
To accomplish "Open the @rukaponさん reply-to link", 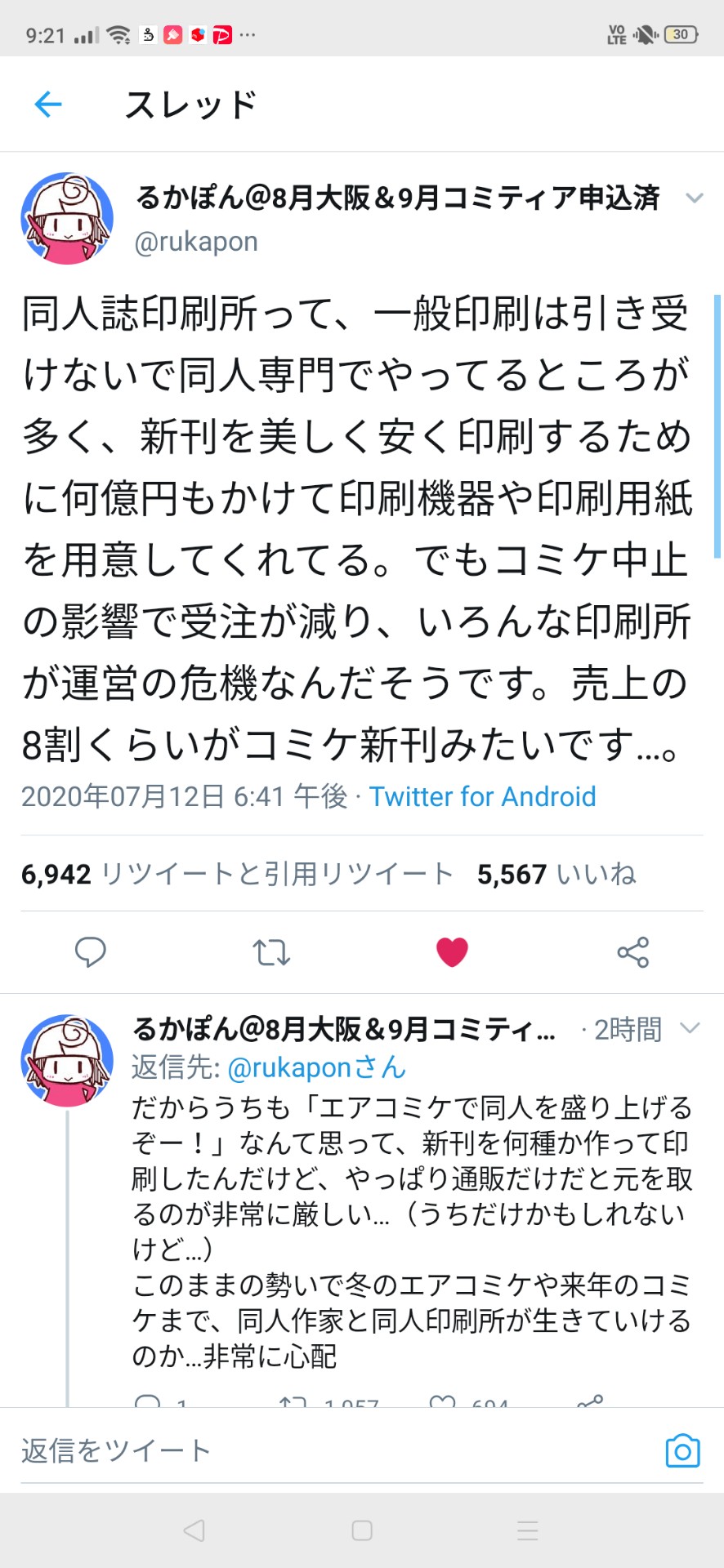I will [x=315, y=1067].
